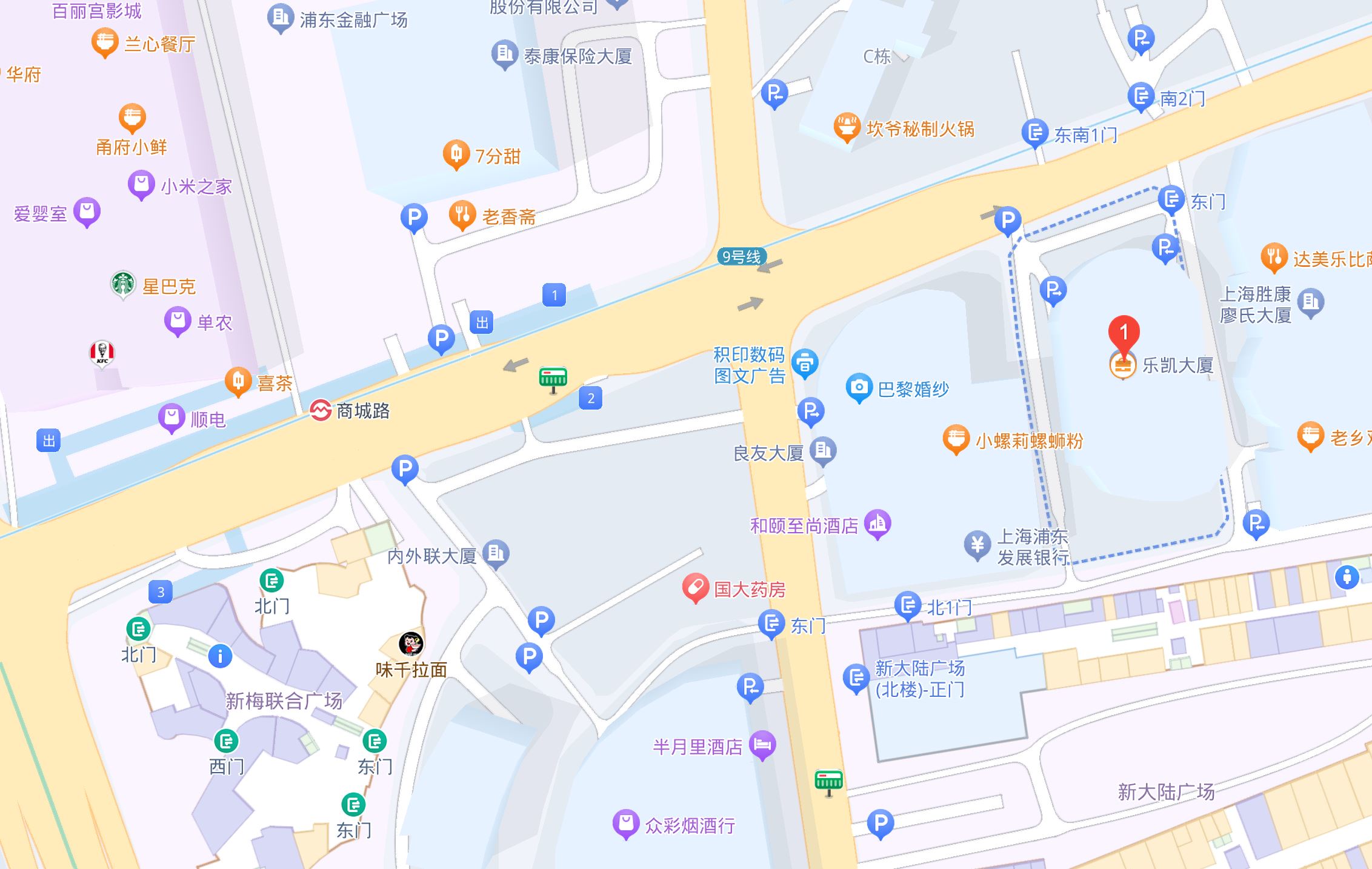Image resolution: width=1372 pixels, height=869 pixels.
Task: Open the 坎爷秘制火锅 hotpot marker
Action: pos(847,127)
